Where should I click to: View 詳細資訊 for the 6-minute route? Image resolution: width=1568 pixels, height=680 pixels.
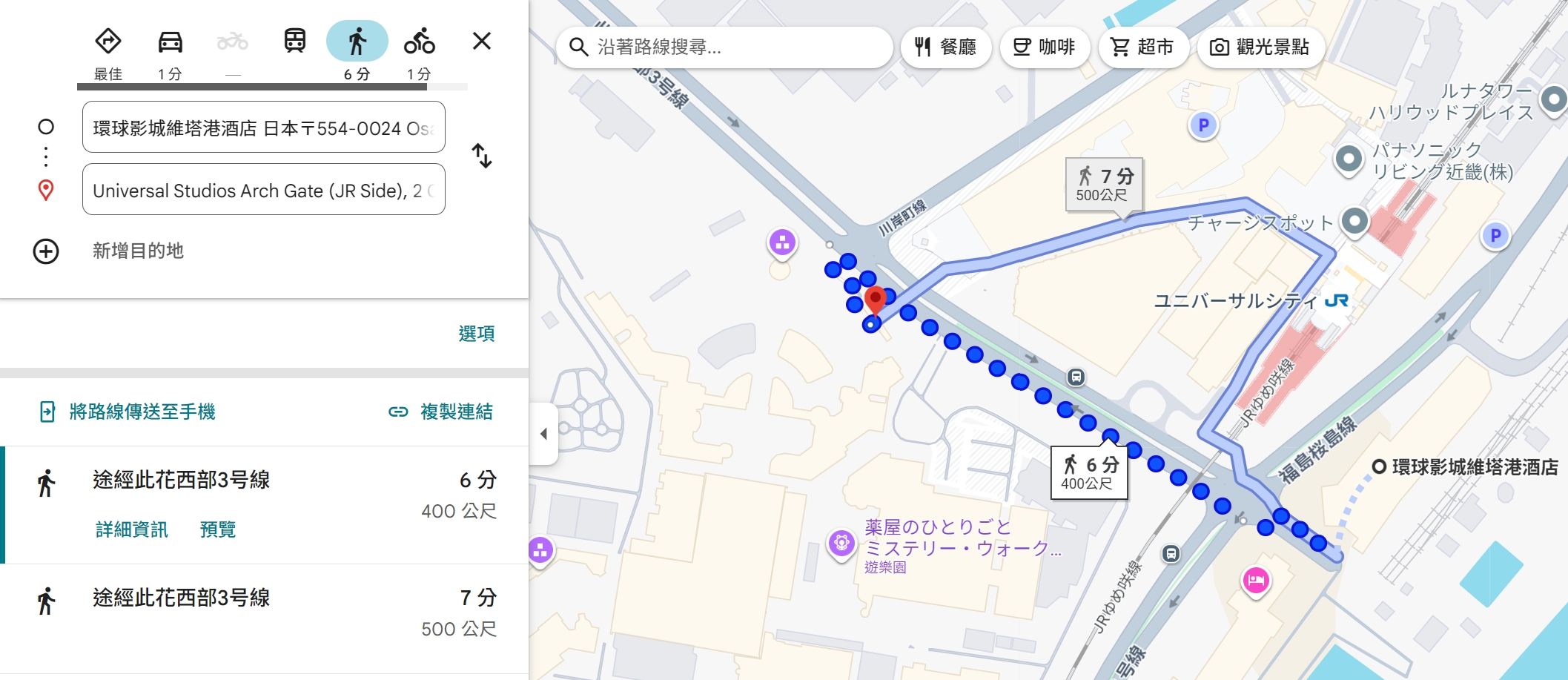coord(132,529)
